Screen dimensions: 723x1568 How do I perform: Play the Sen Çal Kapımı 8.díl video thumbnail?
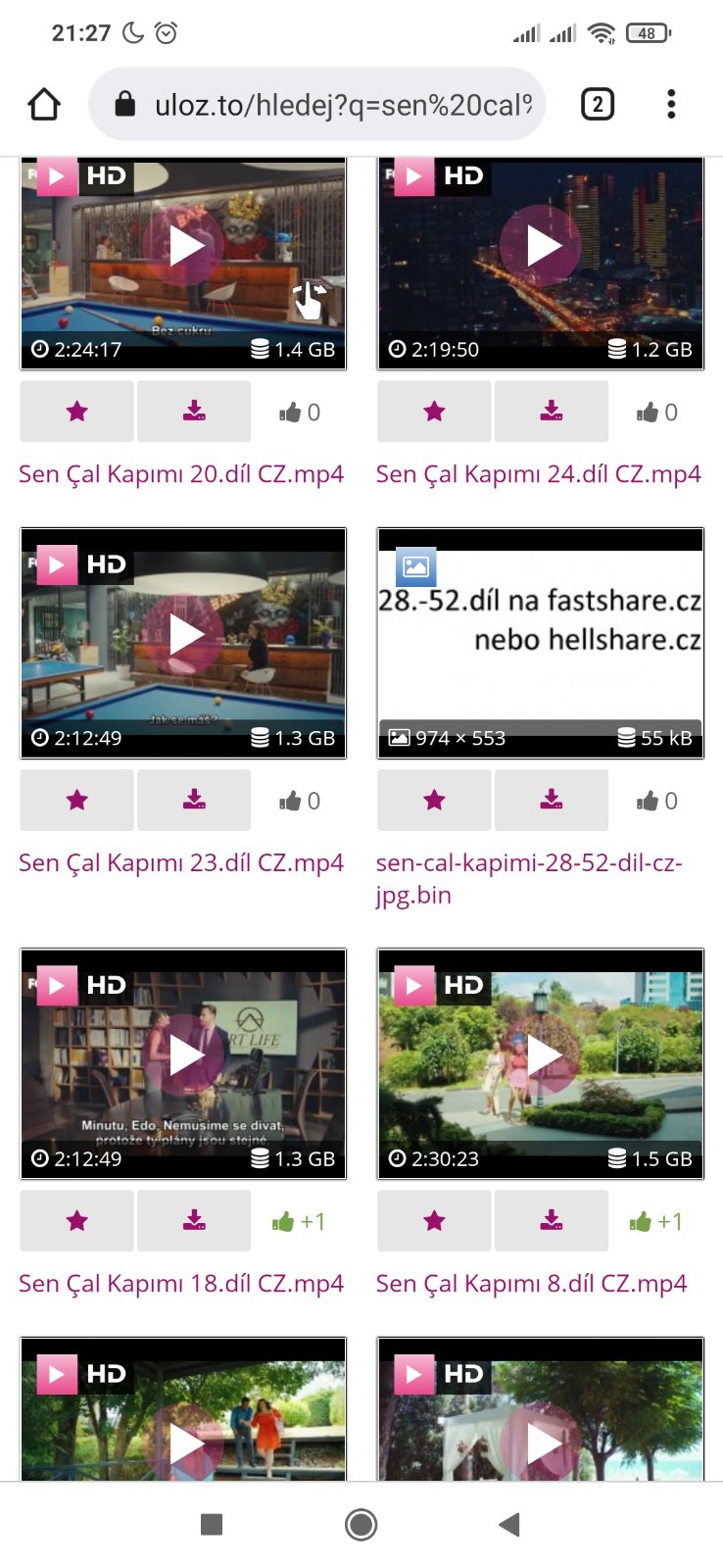[x=542, y=1056]
